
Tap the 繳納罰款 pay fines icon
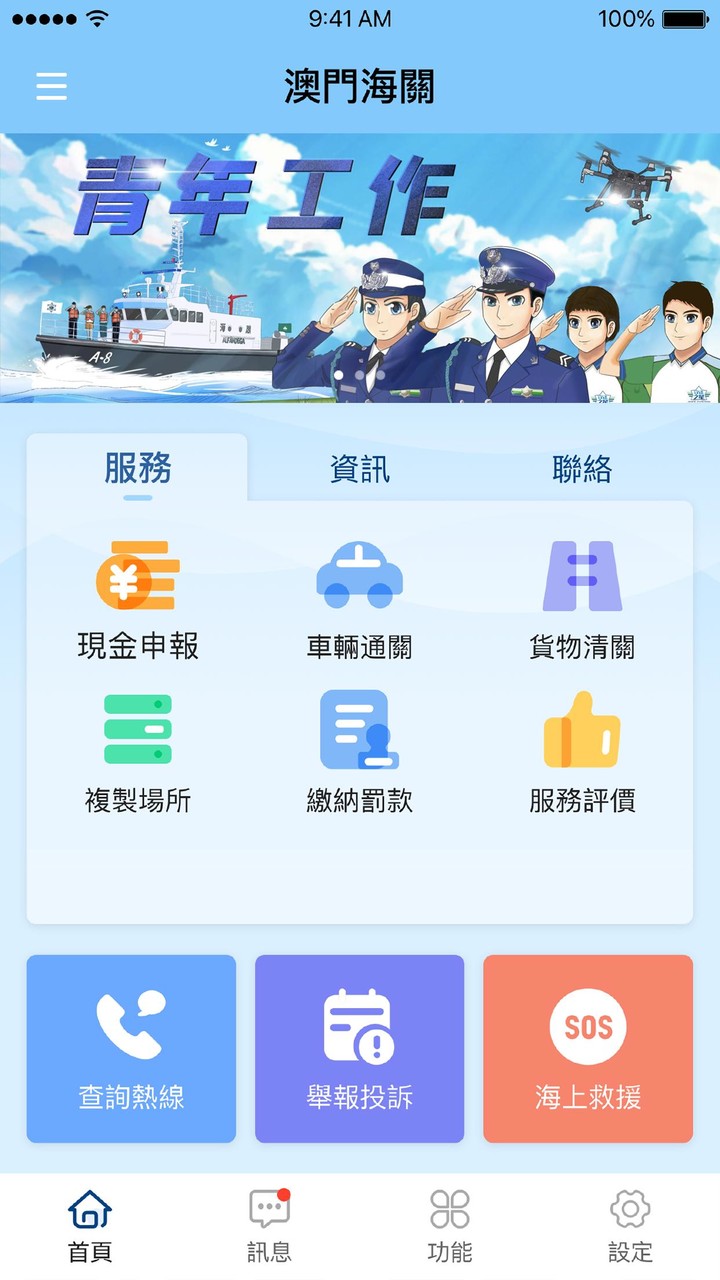coord(359,735)
